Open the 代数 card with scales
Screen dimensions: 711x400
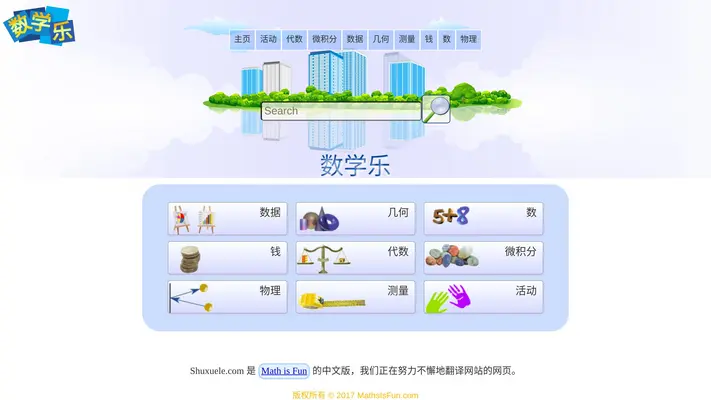355,257
